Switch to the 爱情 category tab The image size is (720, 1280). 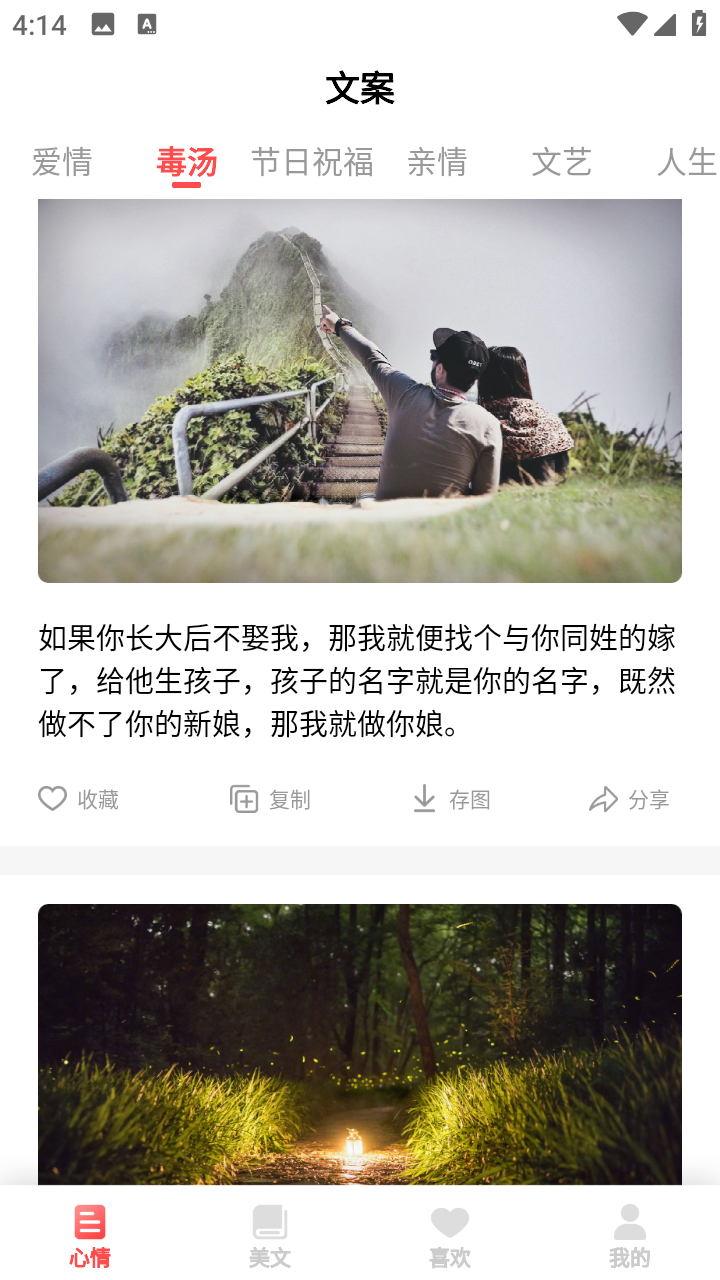pos(62,162)
